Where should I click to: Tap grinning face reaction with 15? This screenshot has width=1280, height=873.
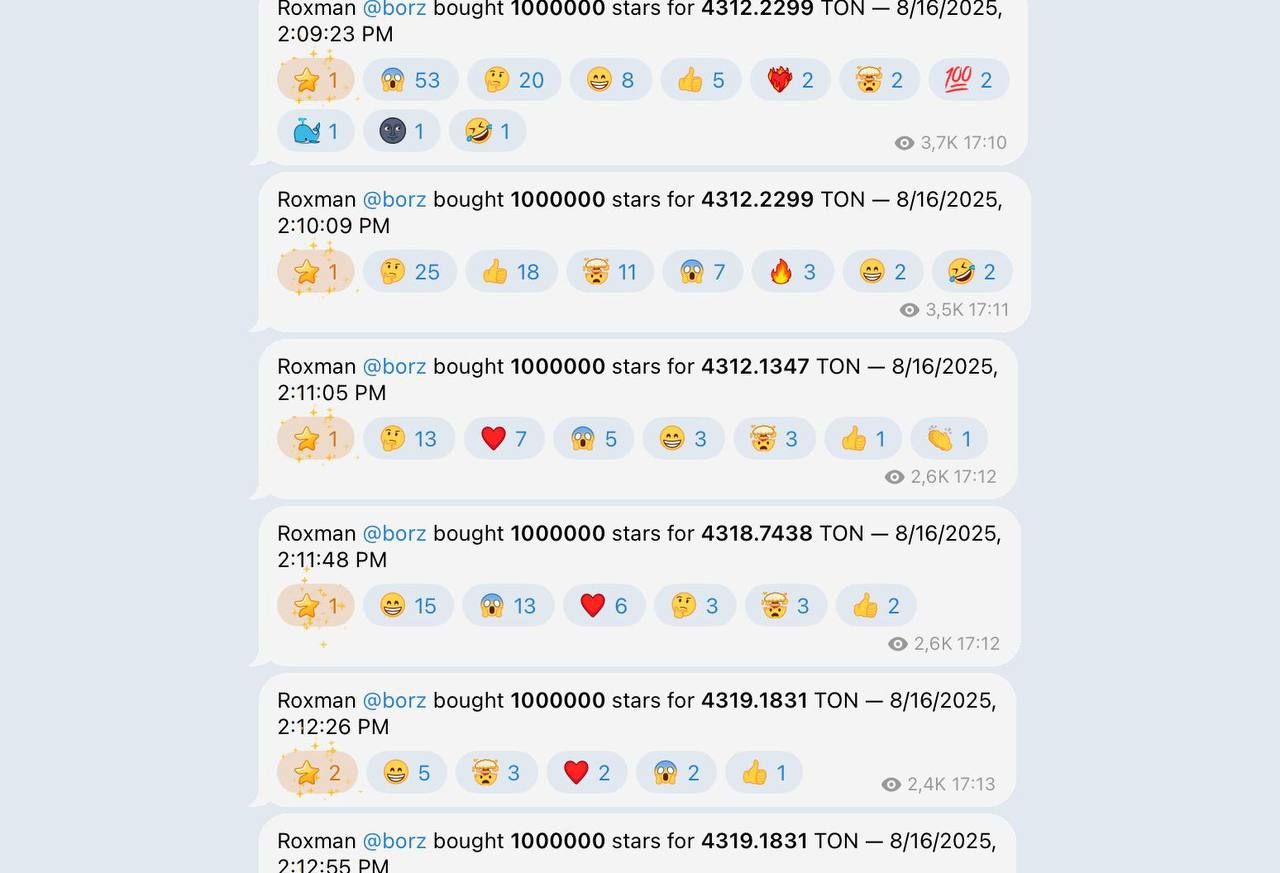[x=408, y=606]
